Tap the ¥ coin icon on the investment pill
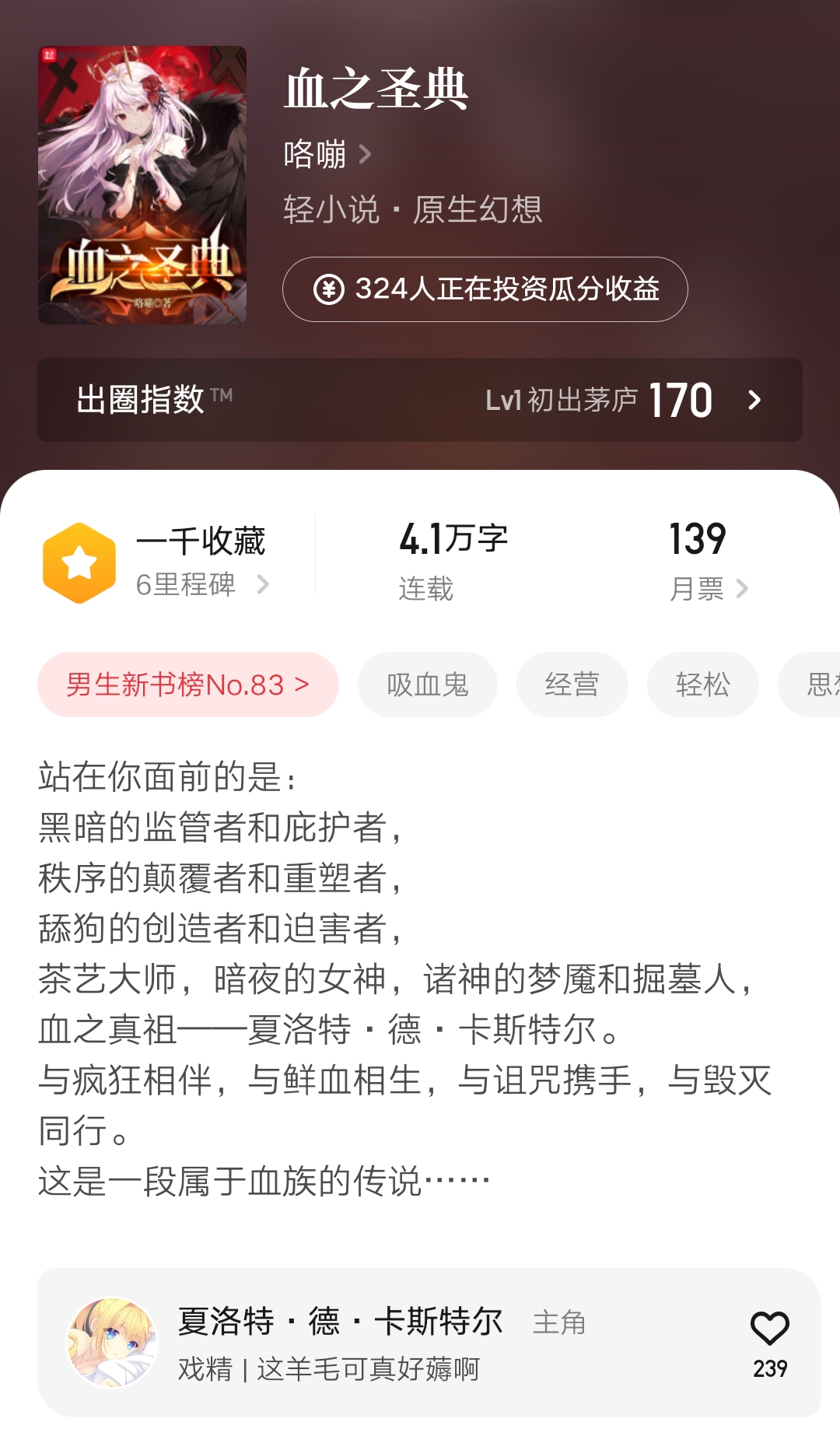Viewport: 840px width, 1443px height. (330, 290)
